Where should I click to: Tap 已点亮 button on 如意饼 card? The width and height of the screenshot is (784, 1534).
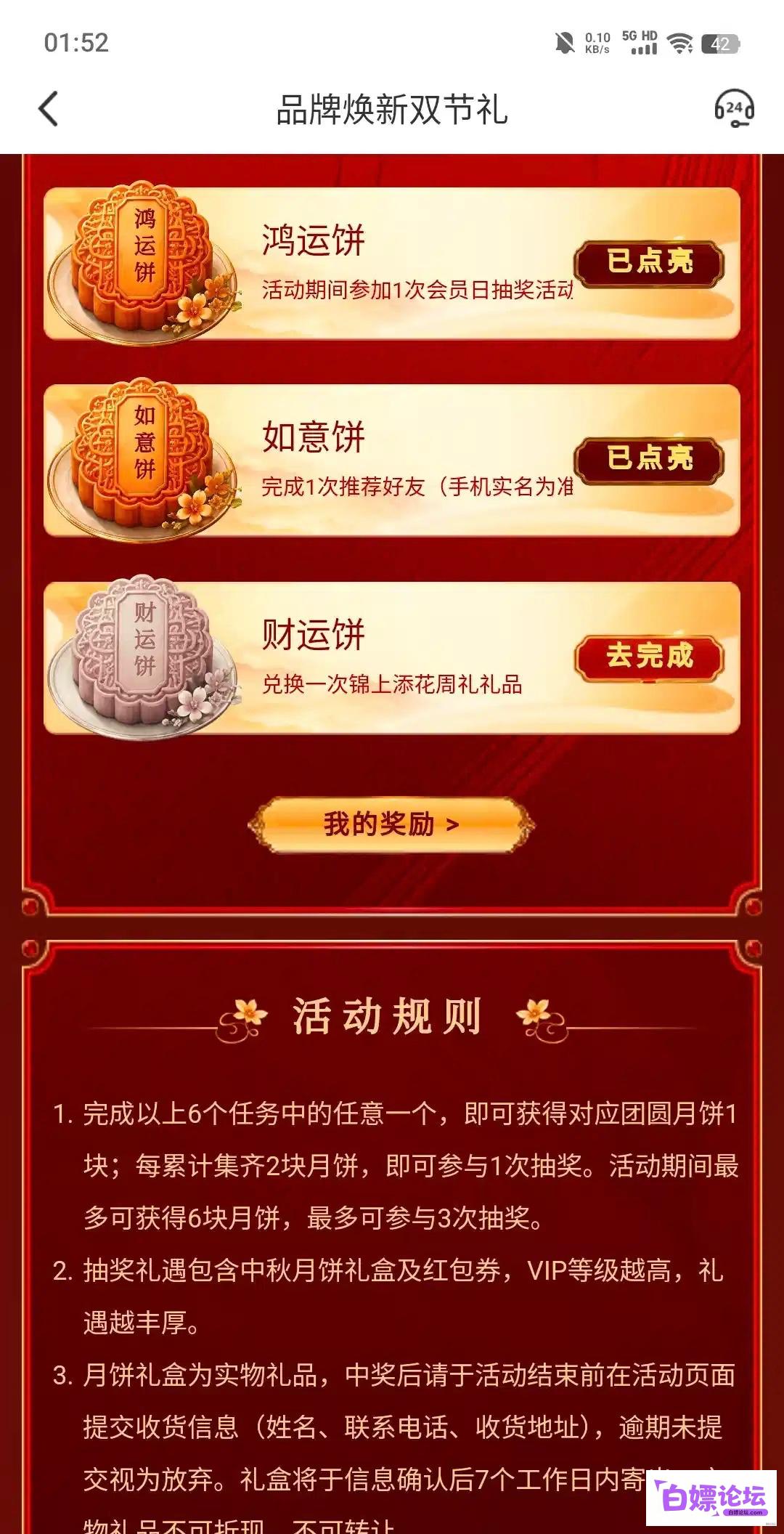click(x=649, y=460)
